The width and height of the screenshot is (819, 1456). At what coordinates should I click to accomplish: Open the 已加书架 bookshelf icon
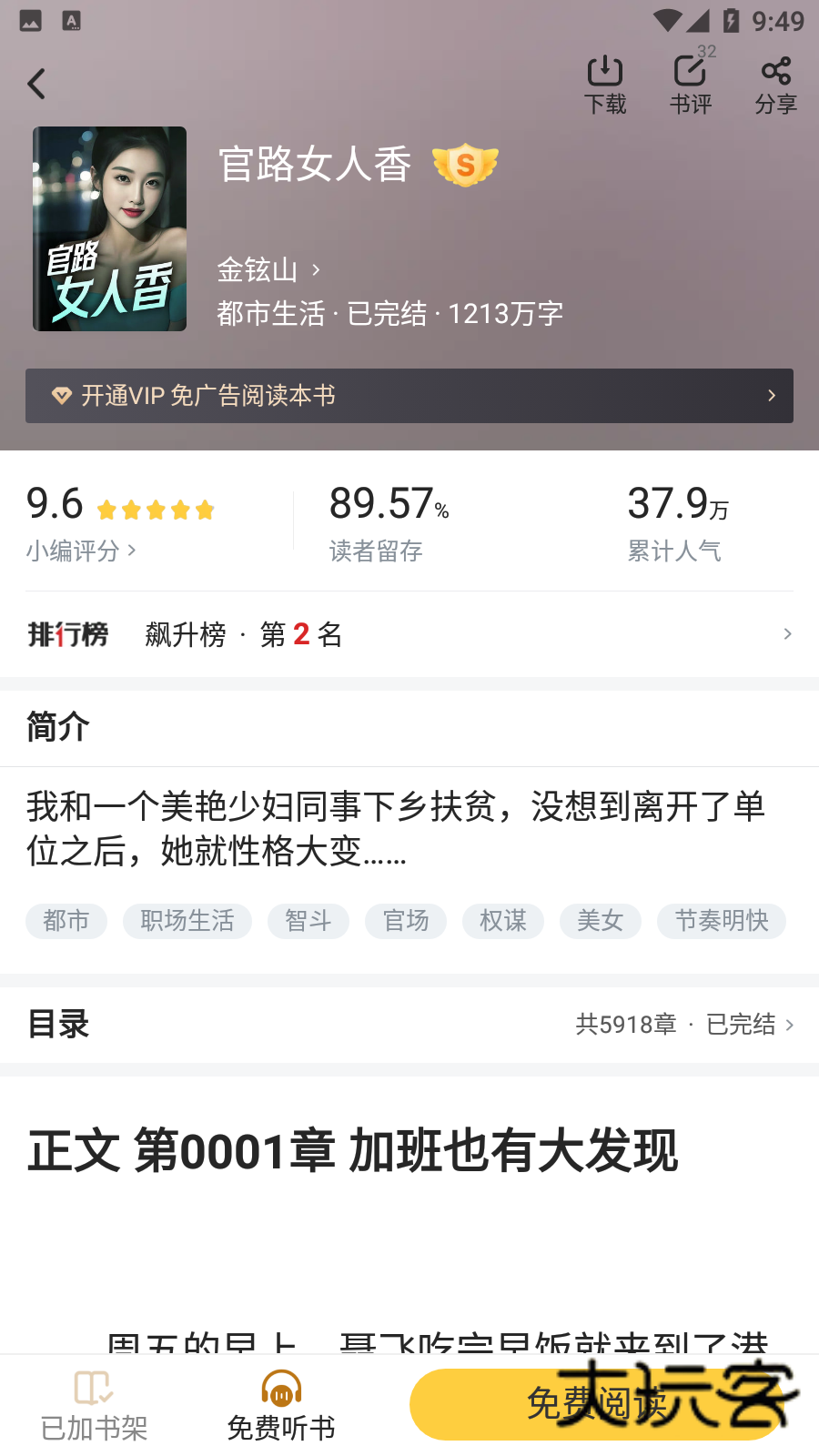pos(93,1390)
